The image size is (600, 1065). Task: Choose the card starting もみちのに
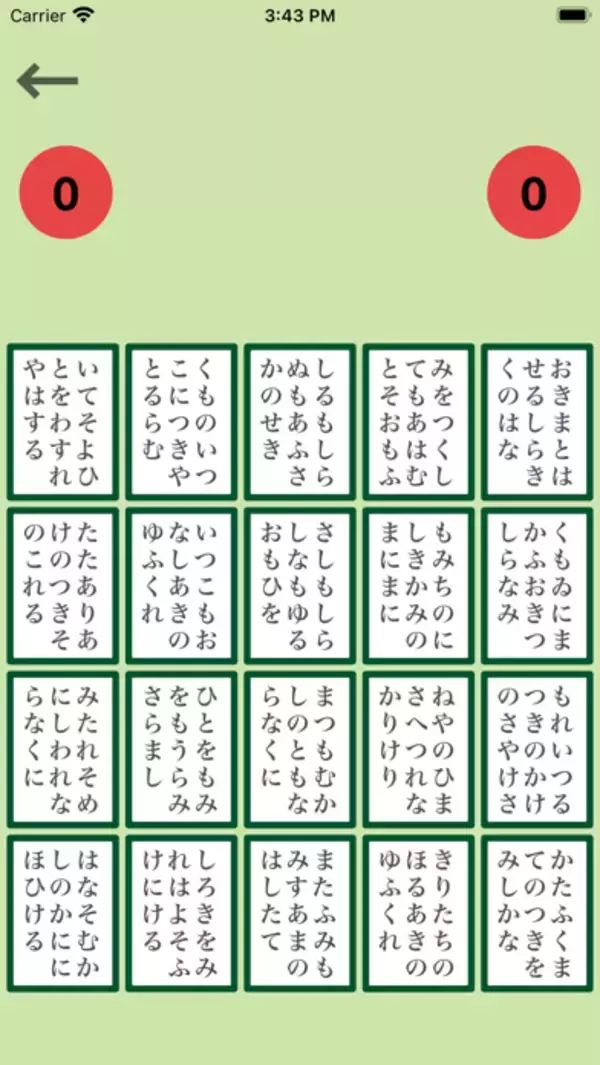pos(418,585)
